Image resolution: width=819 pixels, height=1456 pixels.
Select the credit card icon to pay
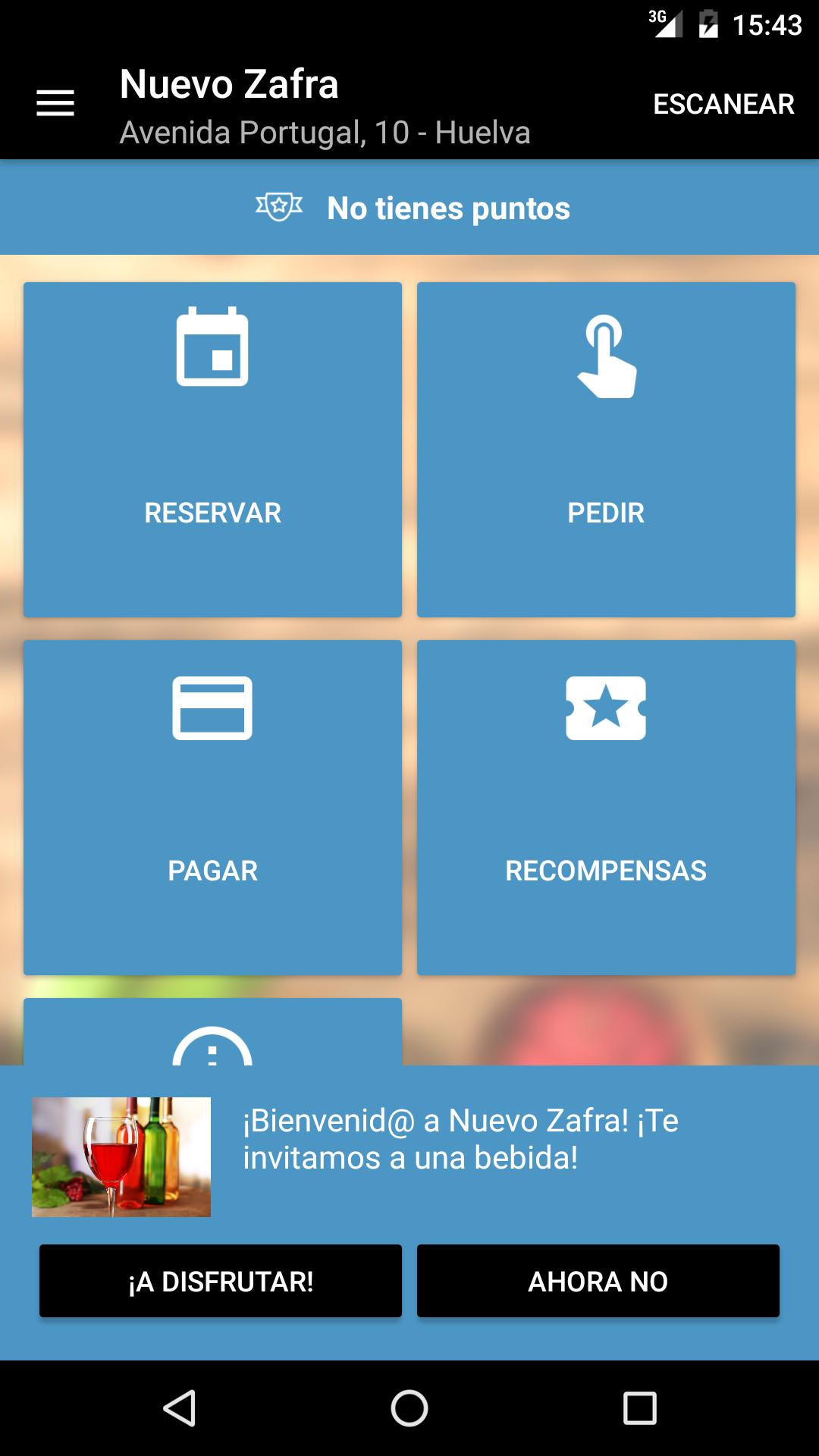[213, 708]
